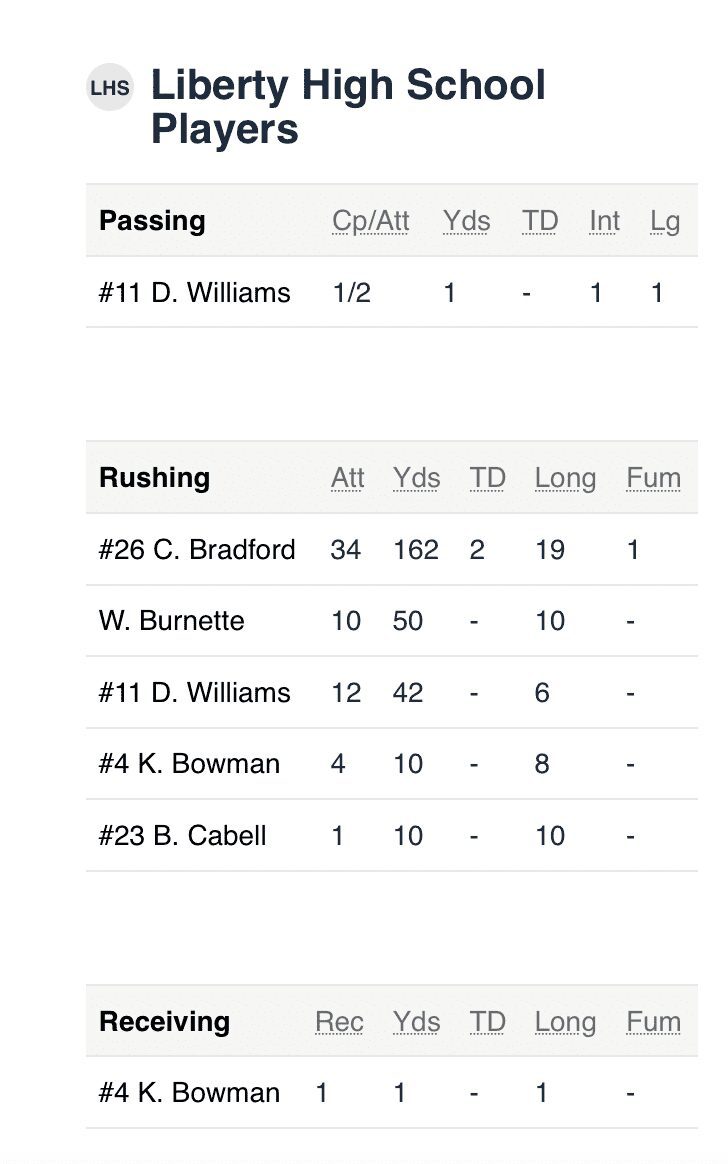This screenshot has height=1164, width=728.
Task: Tap the Rec header in the Receiving table
Action: coord(339,1022)
